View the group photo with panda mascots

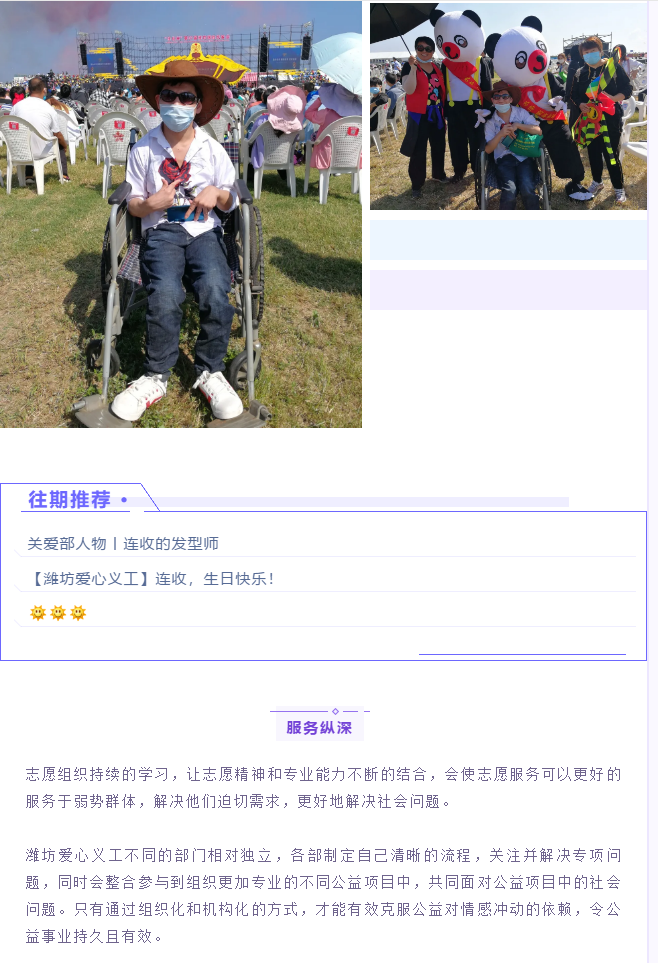[x=508, y=105]
